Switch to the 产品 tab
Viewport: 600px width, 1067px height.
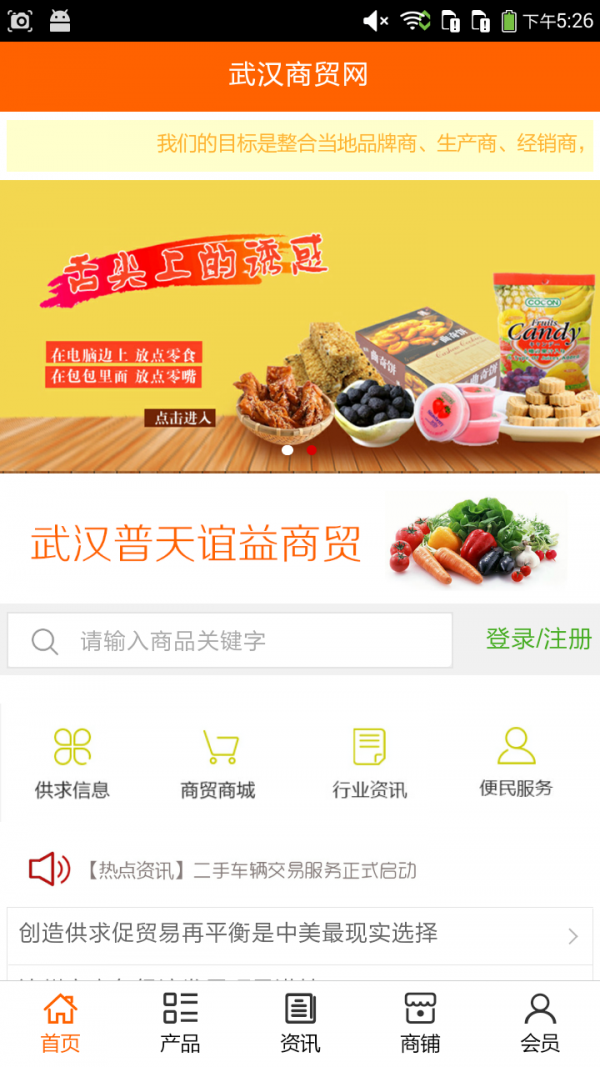[180, 1023]
